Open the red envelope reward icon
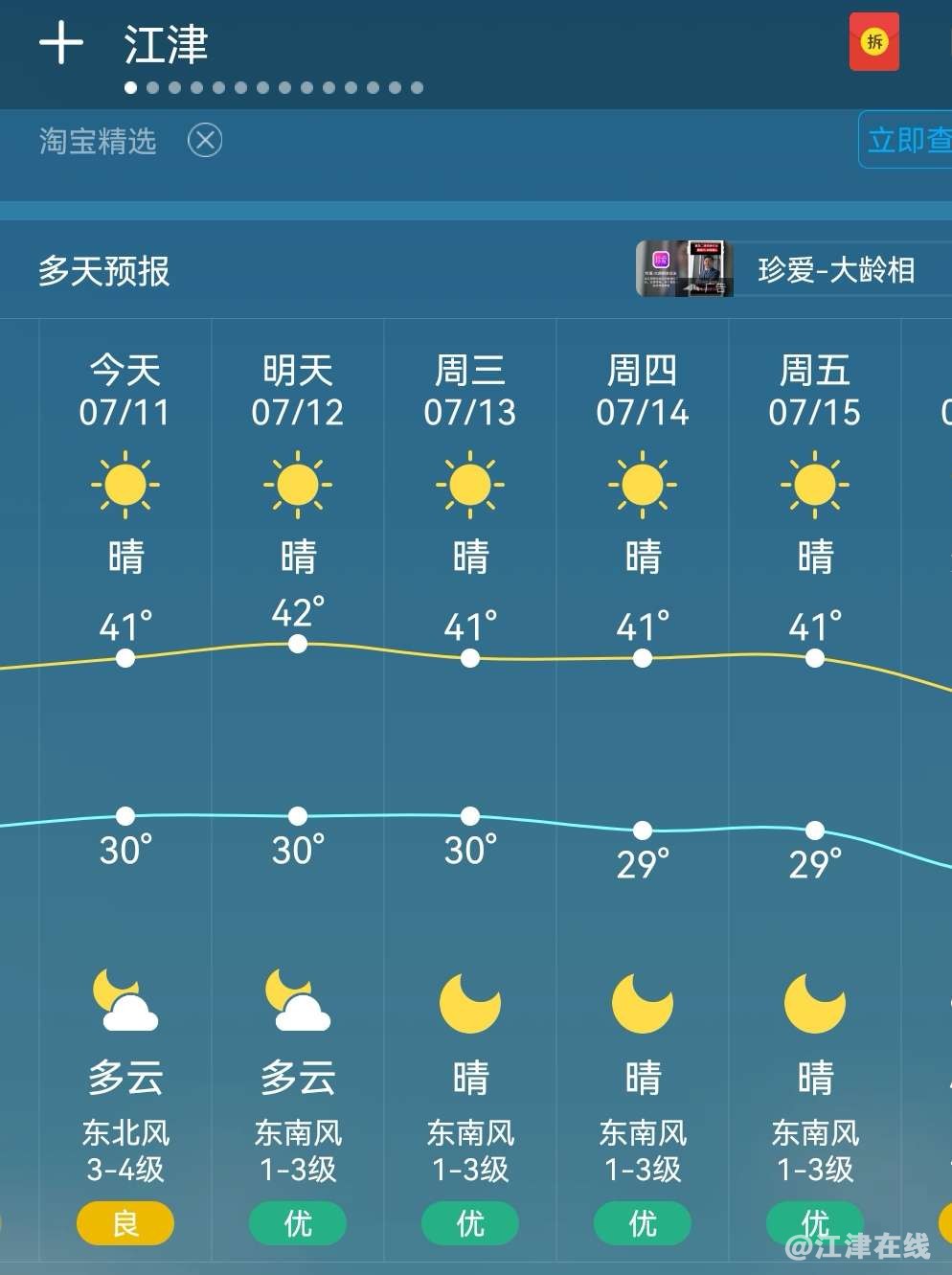This screenshot has width=952, height=1275. 873,42
